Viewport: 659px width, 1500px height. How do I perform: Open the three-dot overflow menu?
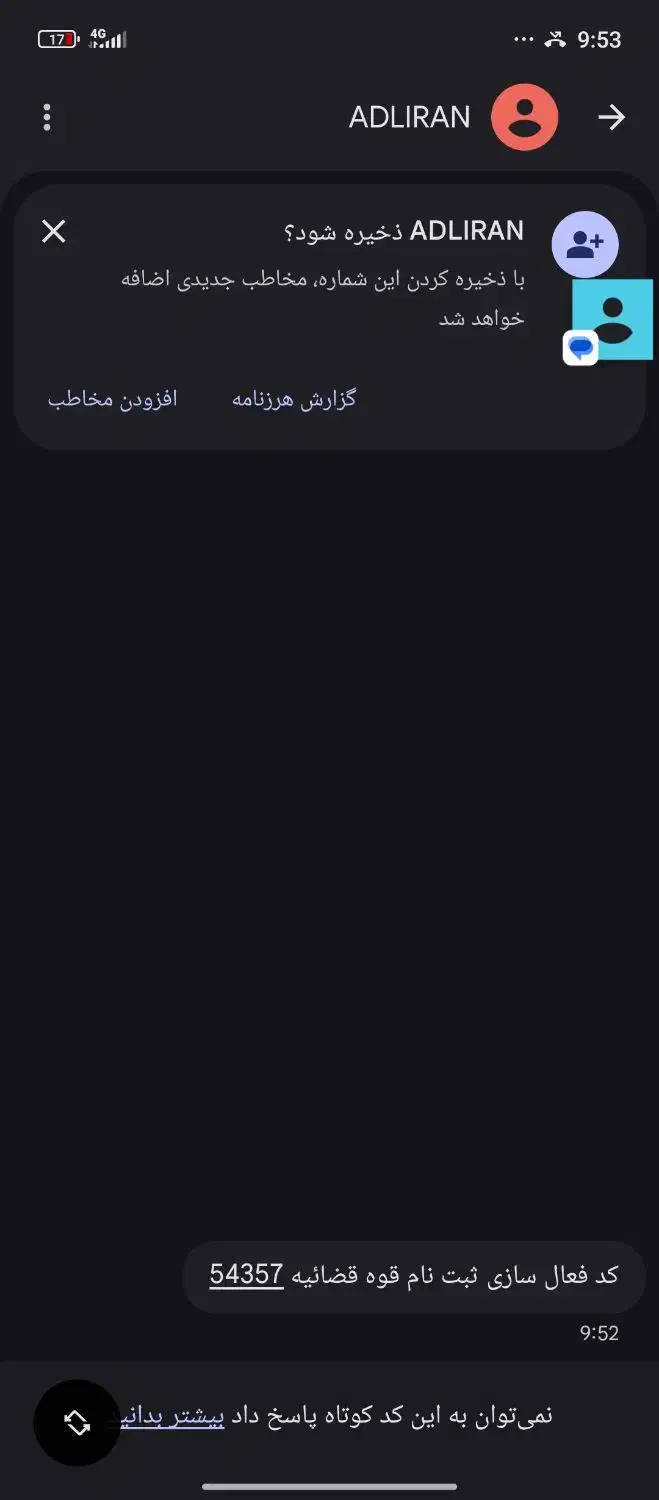point(46,117)
